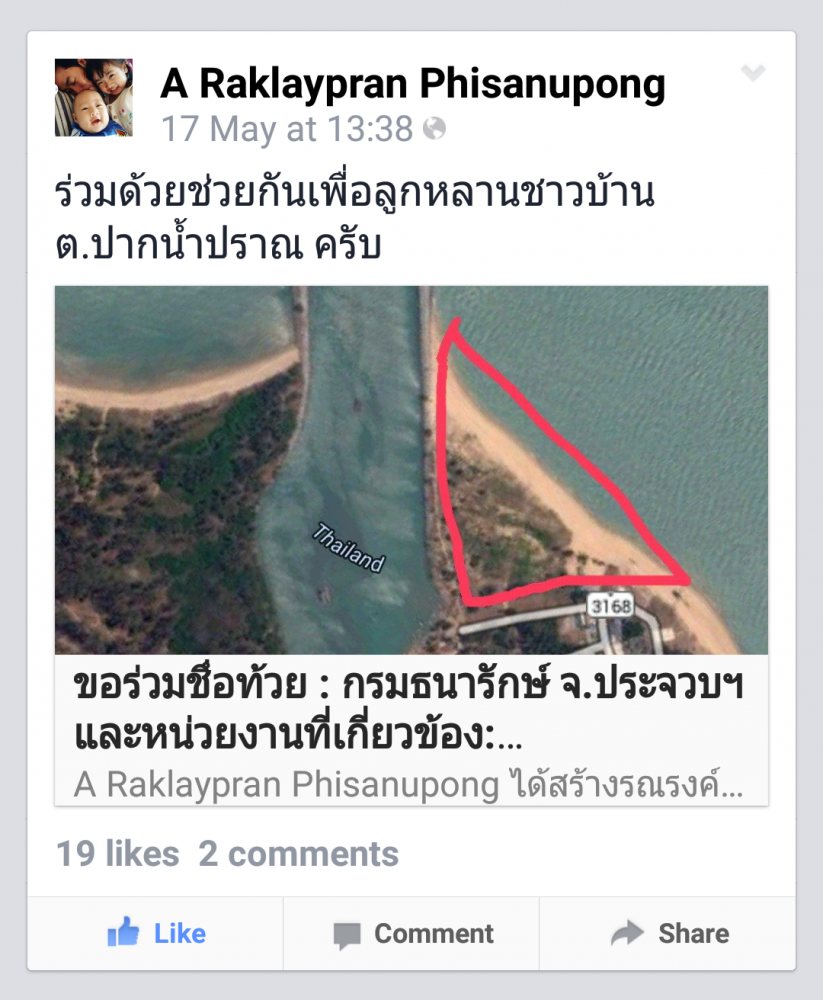Screen dimensions: 823x1000
Task: Open A Raklaypran Phisanupong's profile name
Action: pos(412,85)
